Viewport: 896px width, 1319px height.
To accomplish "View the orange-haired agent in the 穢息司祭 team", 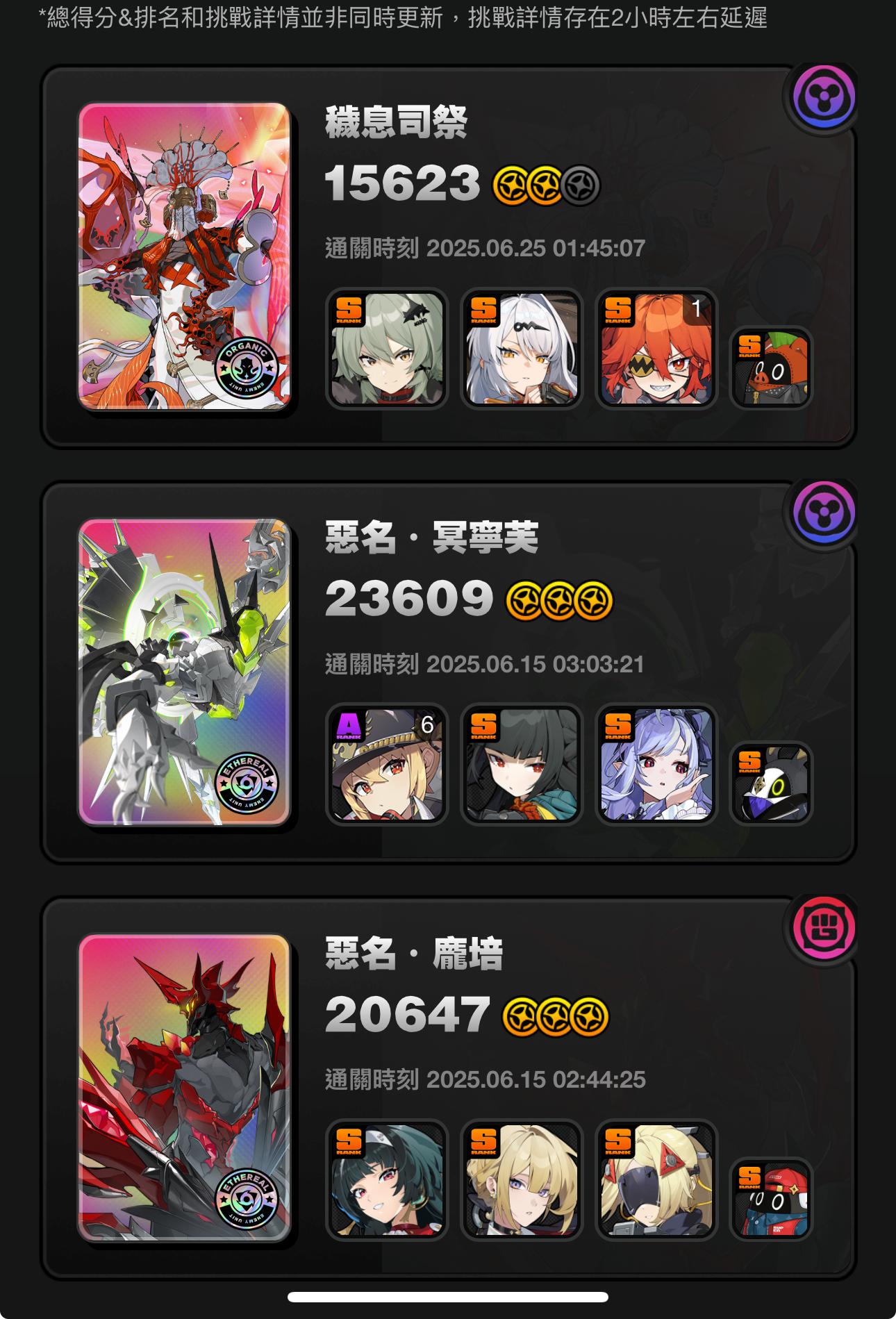I will click(x=656, y=349).
